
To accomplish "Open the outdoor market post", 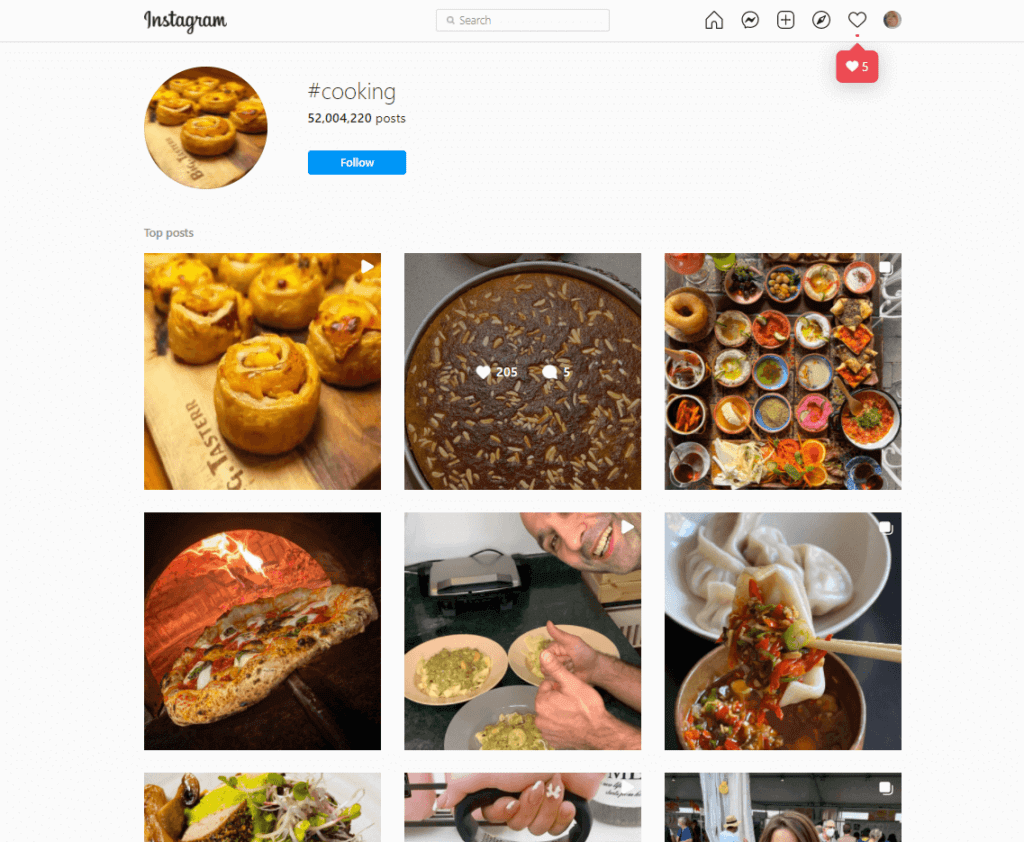I will (x=782, y=806).
